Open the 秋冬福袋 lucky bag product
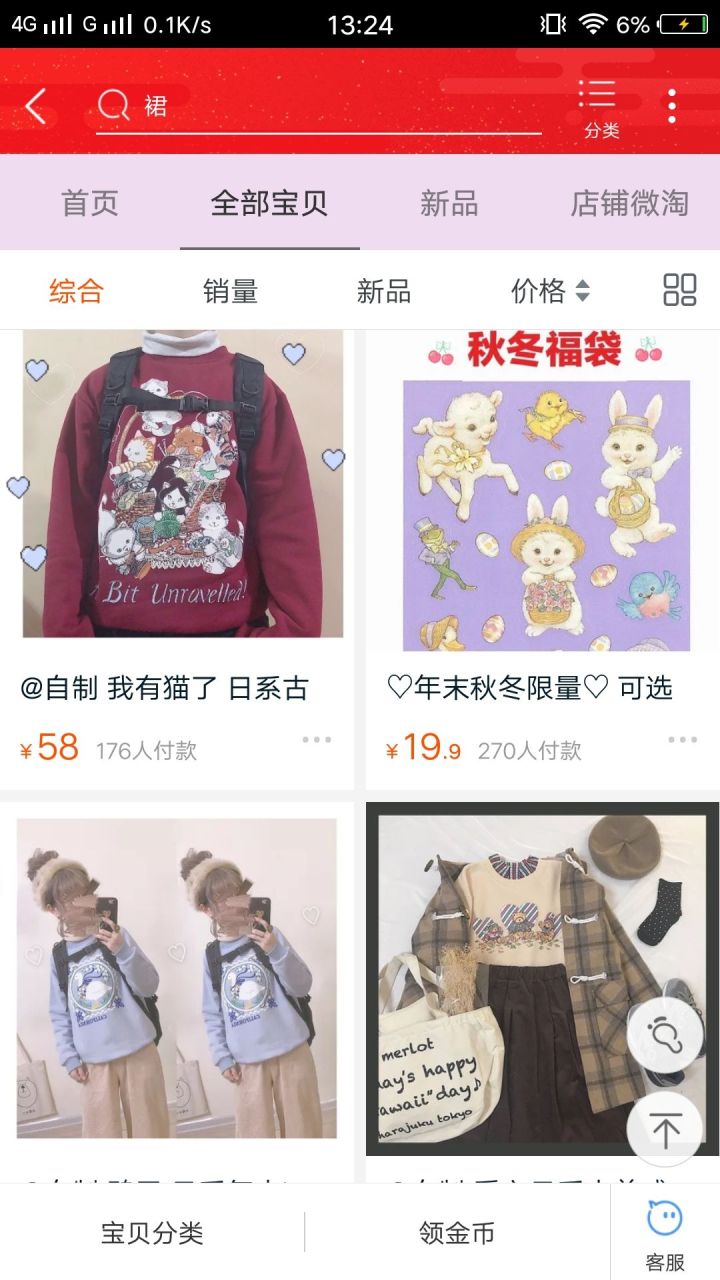720x1280 pixels. [x=542, y=500]
